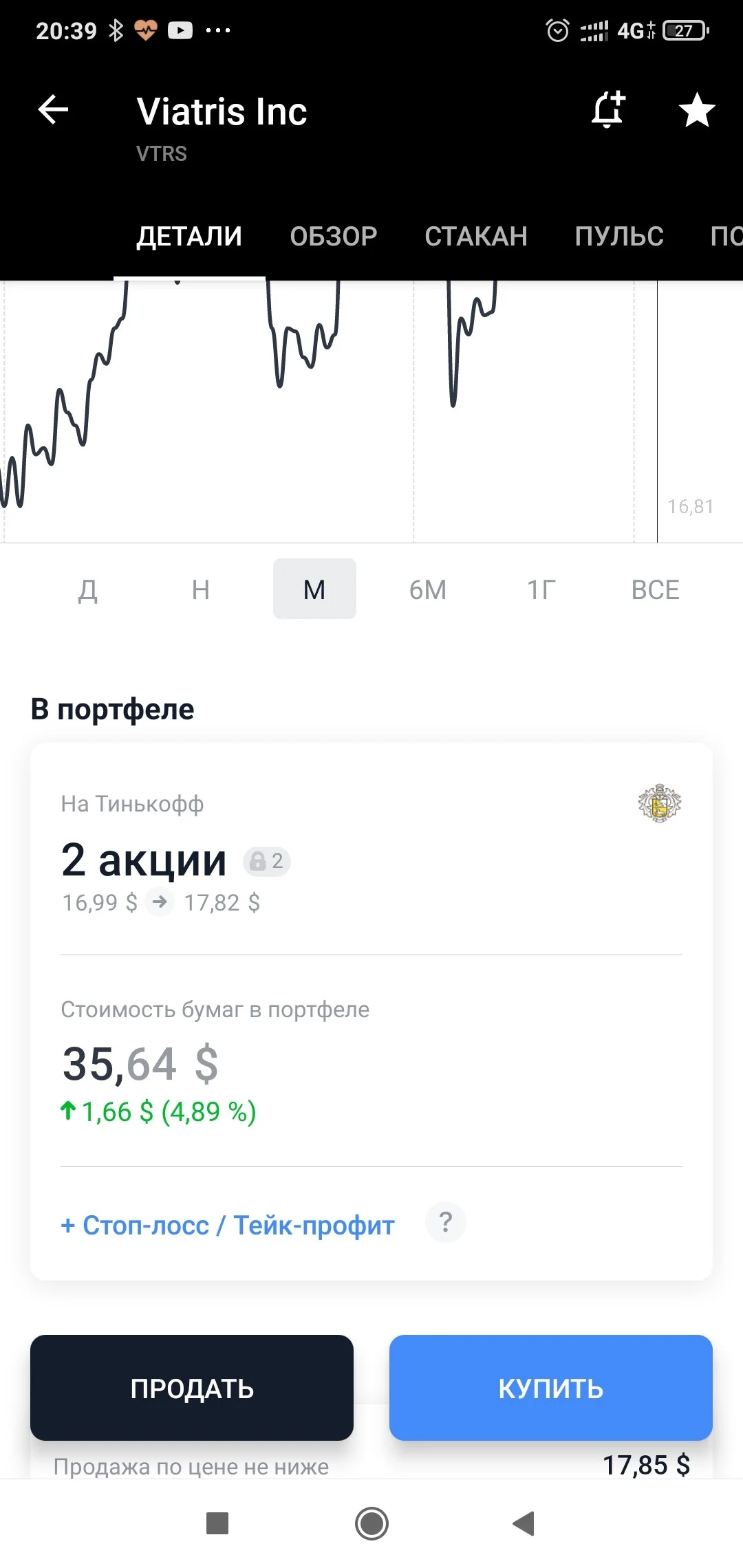Select the М chart period
Viewport: 743px width, 1568px height.
coord(314,589)
